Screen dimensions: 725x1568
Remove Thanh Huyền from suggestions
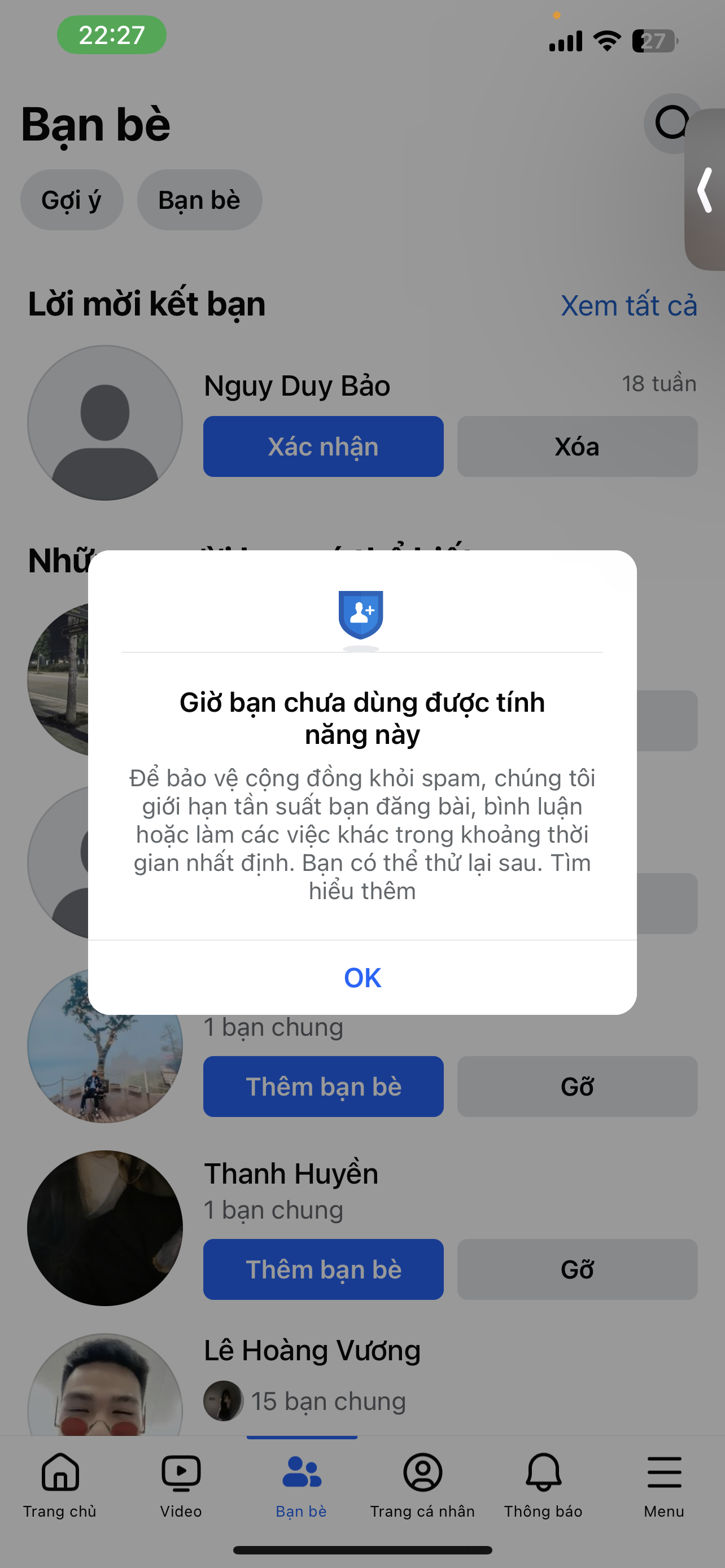576,1270
